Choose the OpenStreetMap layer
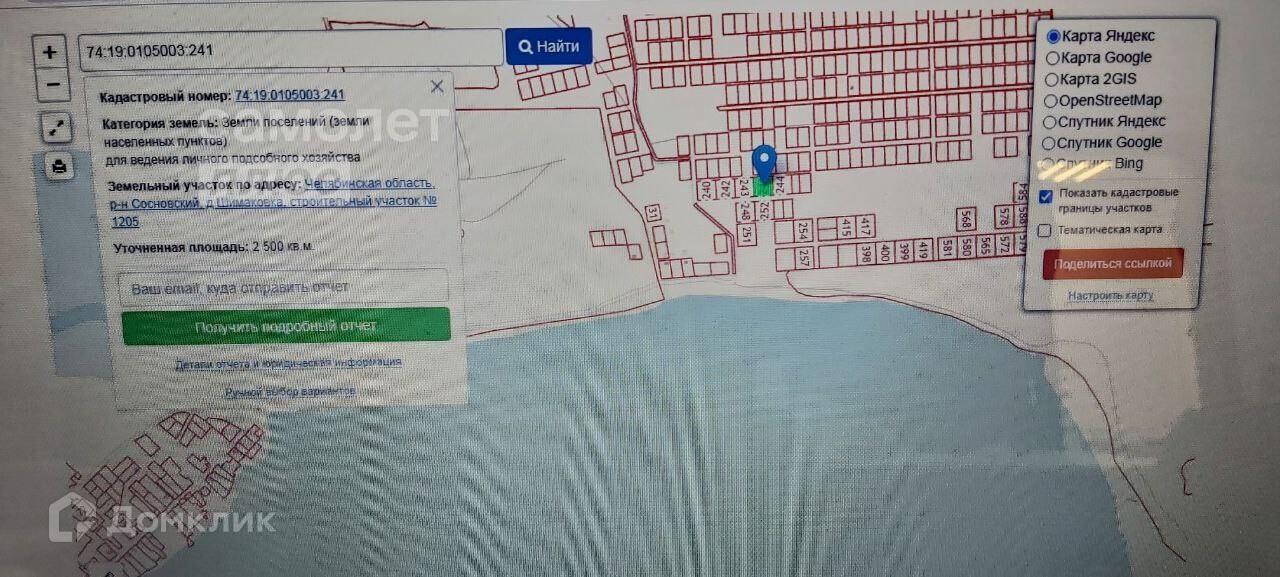 coord(1052,100)
